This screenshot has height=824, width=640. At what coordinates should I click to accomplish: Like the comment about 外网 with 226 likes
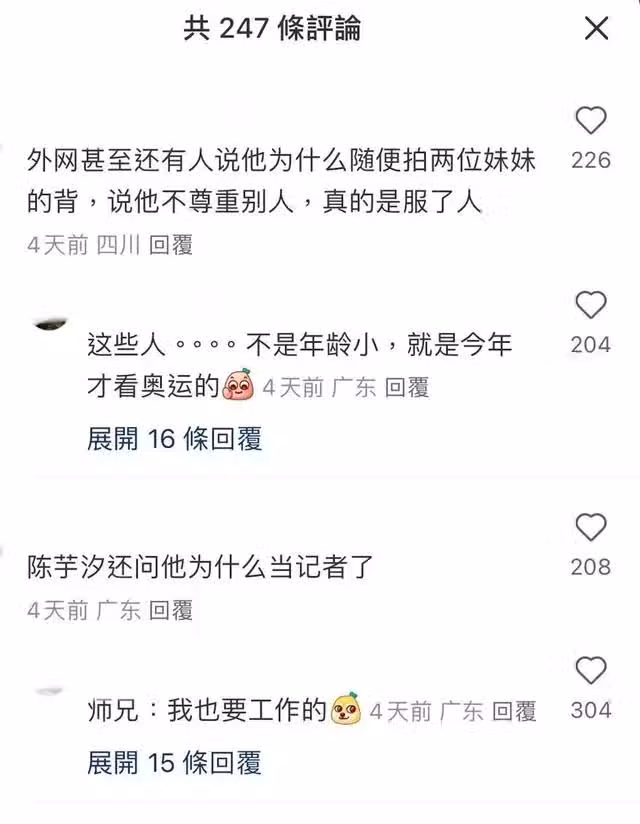591,122
